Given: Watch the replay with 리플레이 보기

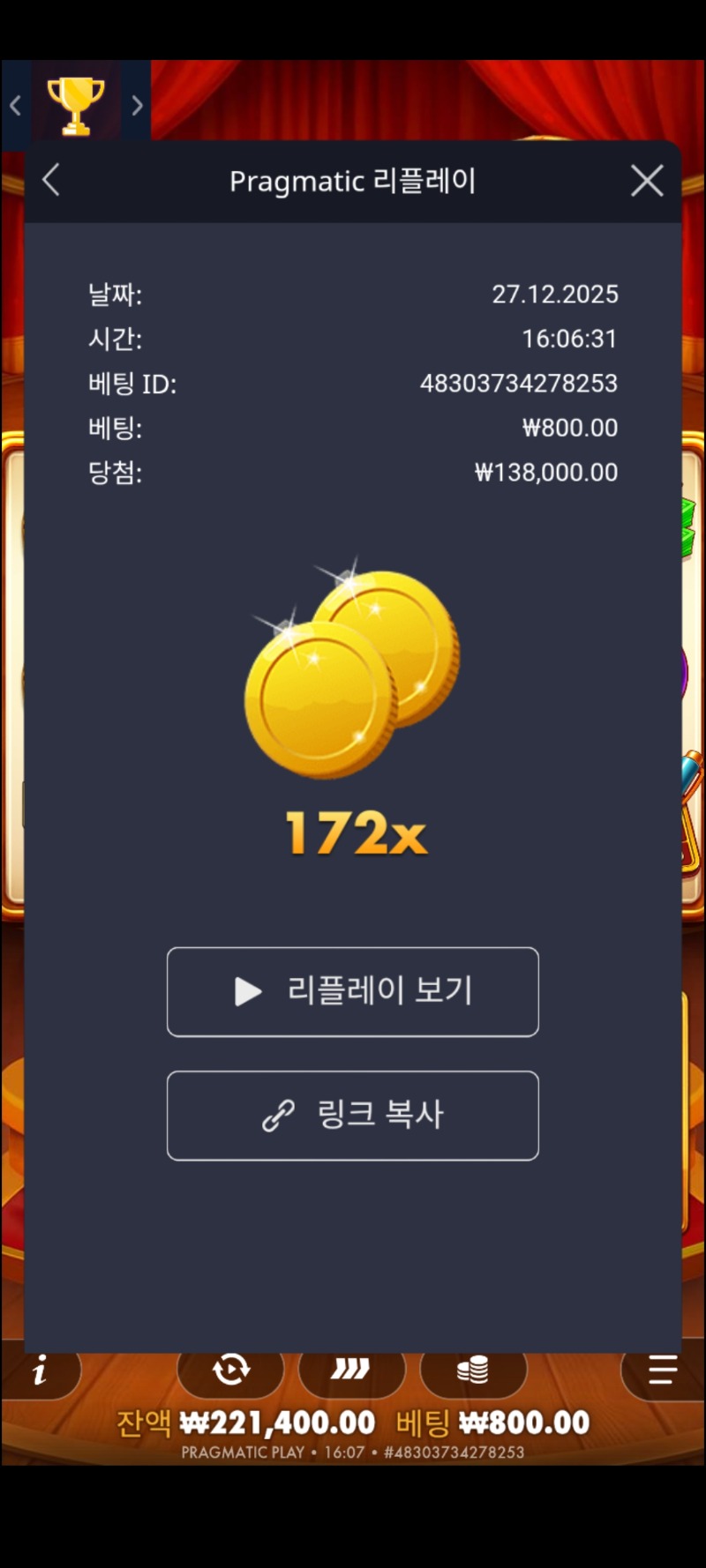Looking at the screenshot, I should click(x=353, y=991).
